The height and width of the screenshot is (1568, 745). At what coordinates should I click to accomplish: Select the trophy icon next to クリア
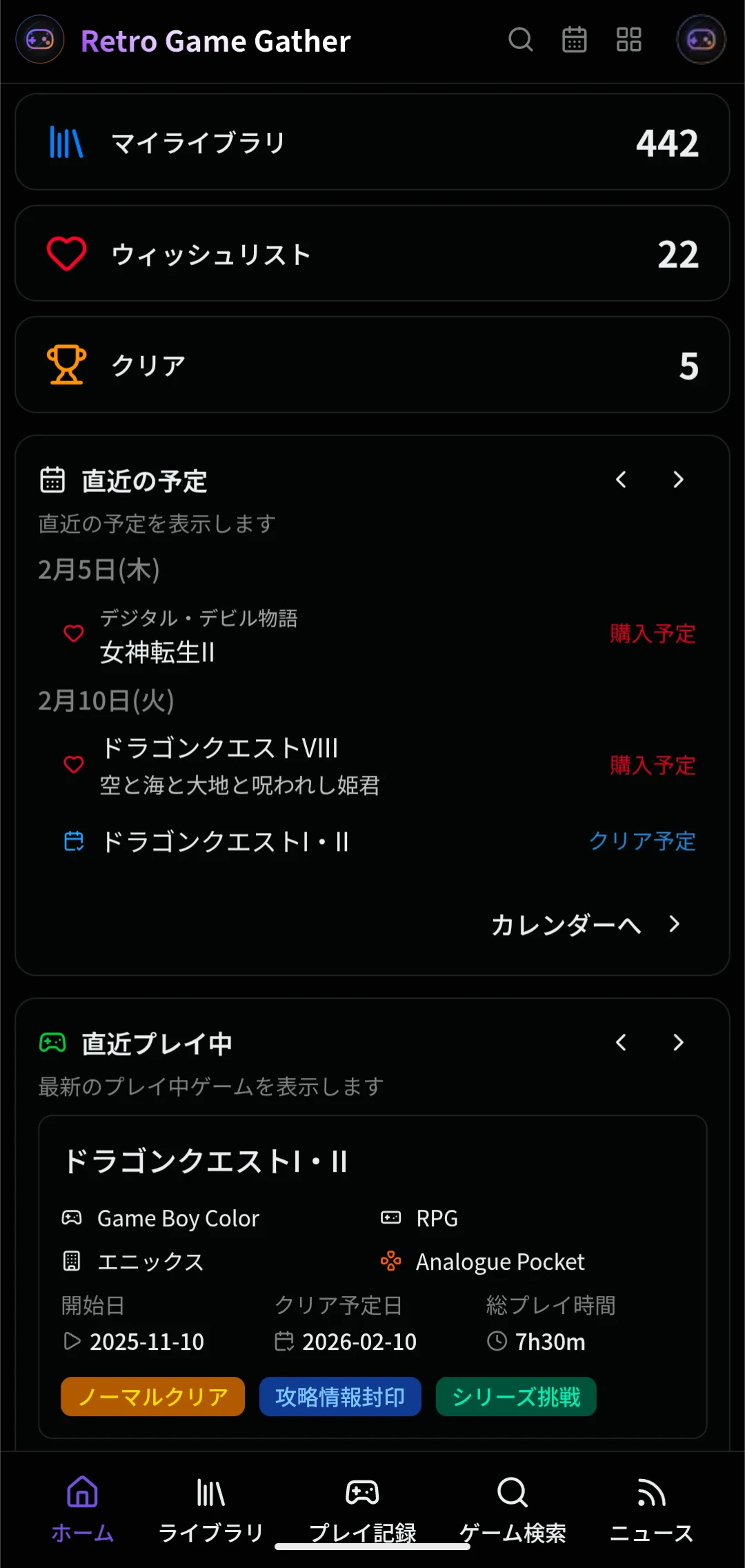click(x=66, y=364)
